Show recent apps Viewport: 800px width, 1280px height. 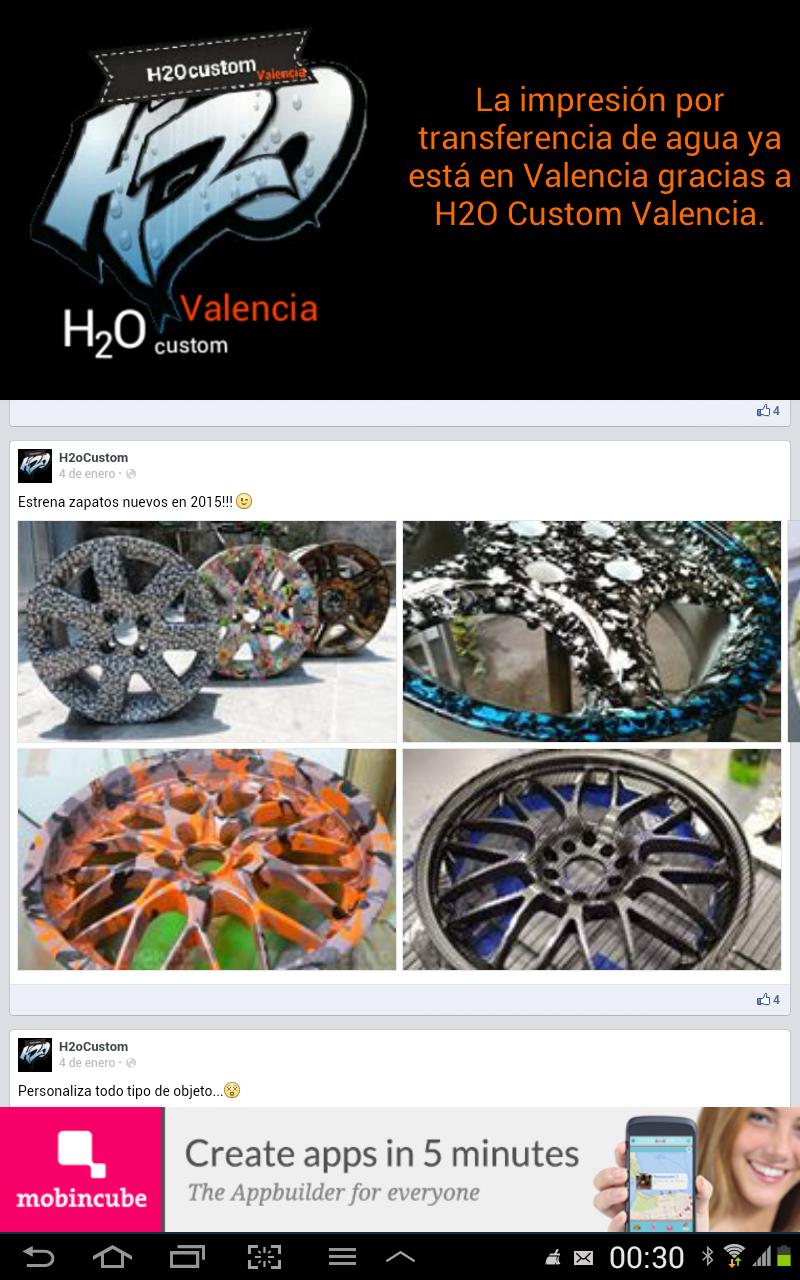click(187, 1257)
